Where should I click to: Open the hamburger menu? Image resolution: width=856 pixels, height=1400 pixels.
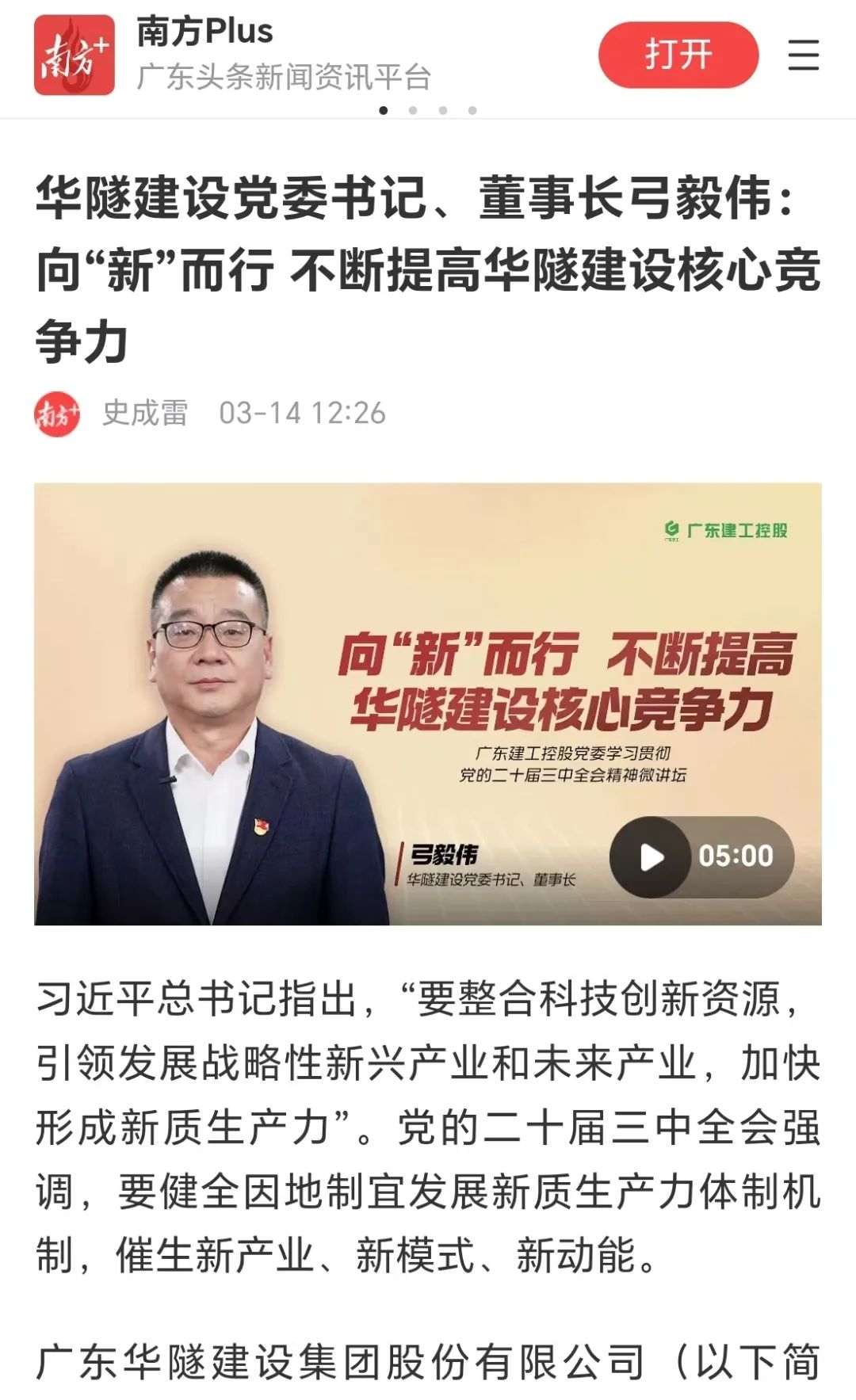point(803,55)
